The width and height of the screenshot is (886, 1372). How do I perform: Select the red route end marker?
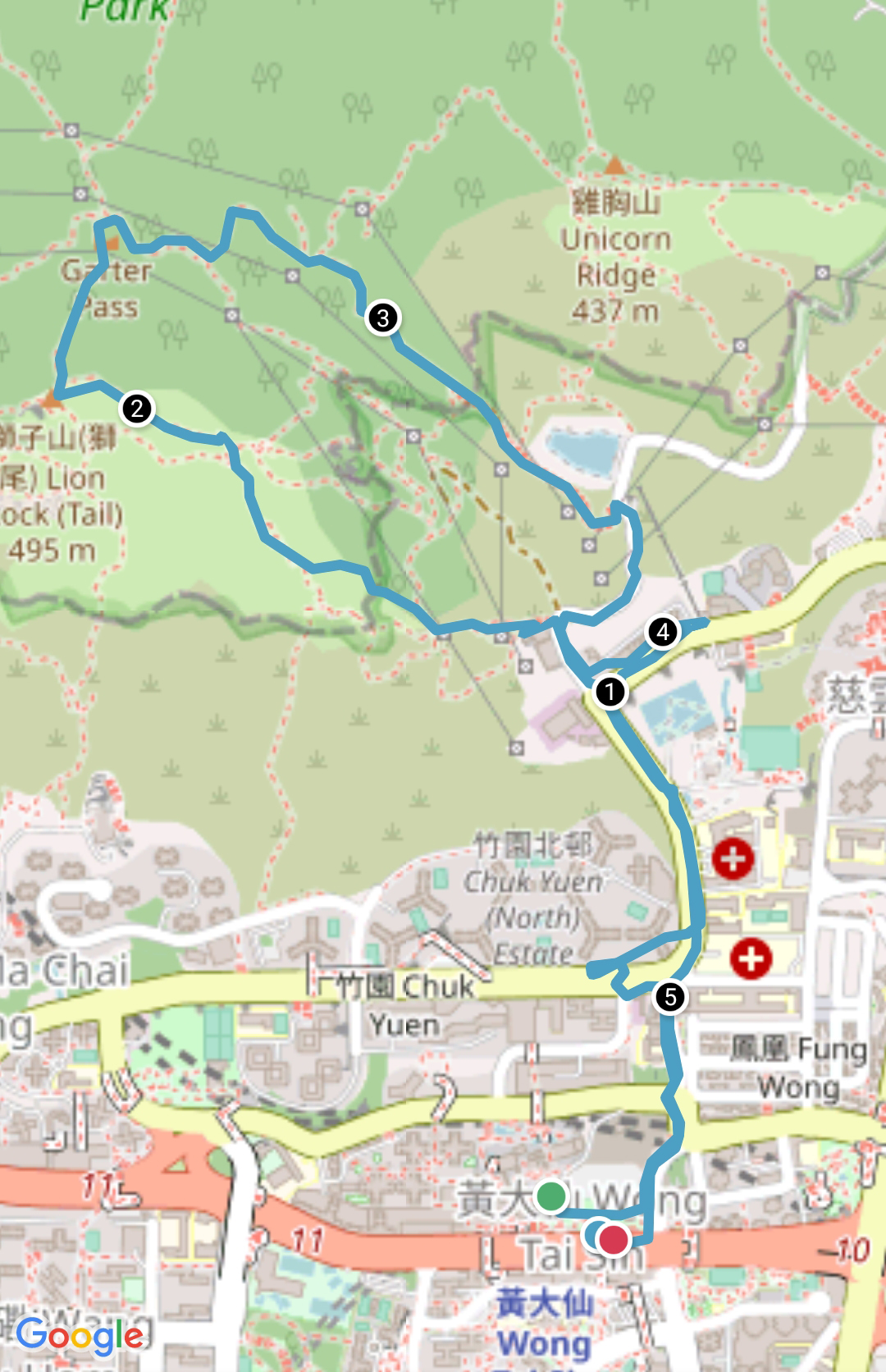point(613,1239)
